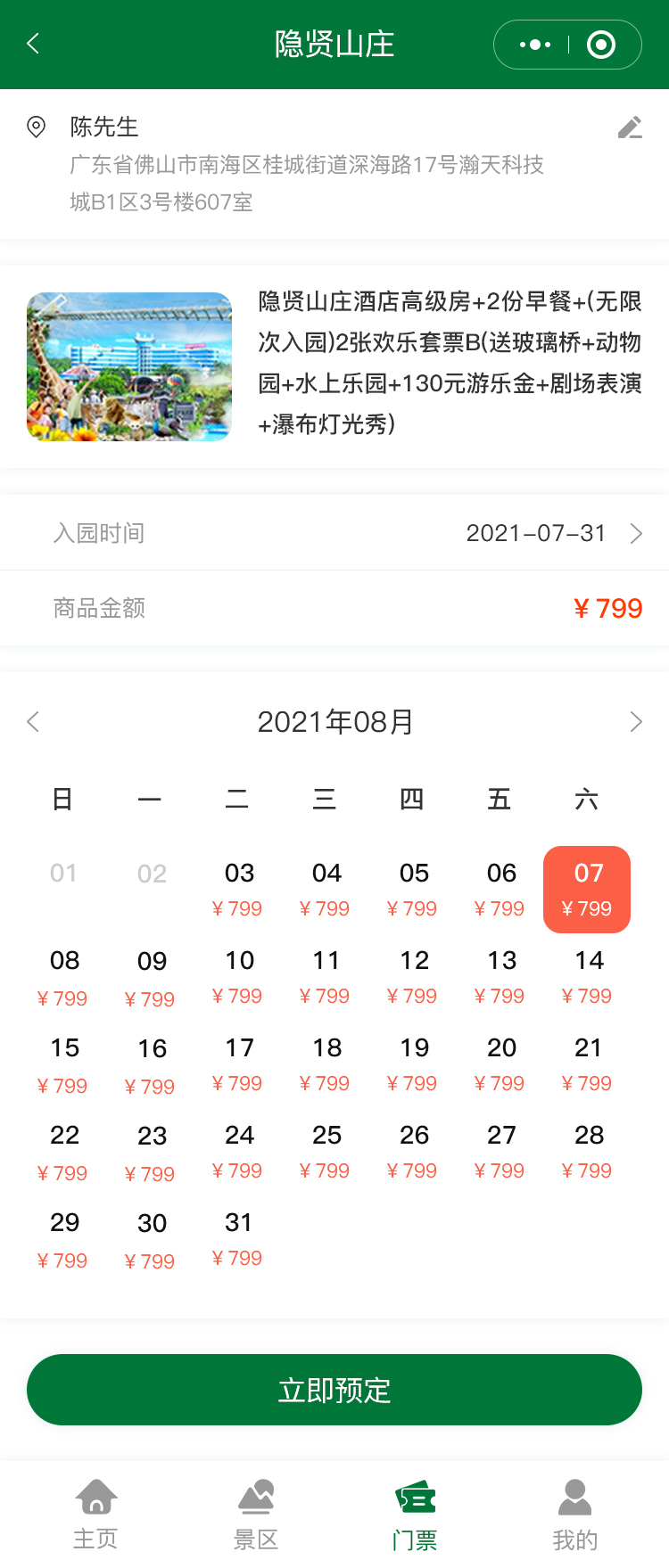The height and width of the screenshot is (1568, 669).
Task: Tap 立即预定 to book now
Action: 334,1390
